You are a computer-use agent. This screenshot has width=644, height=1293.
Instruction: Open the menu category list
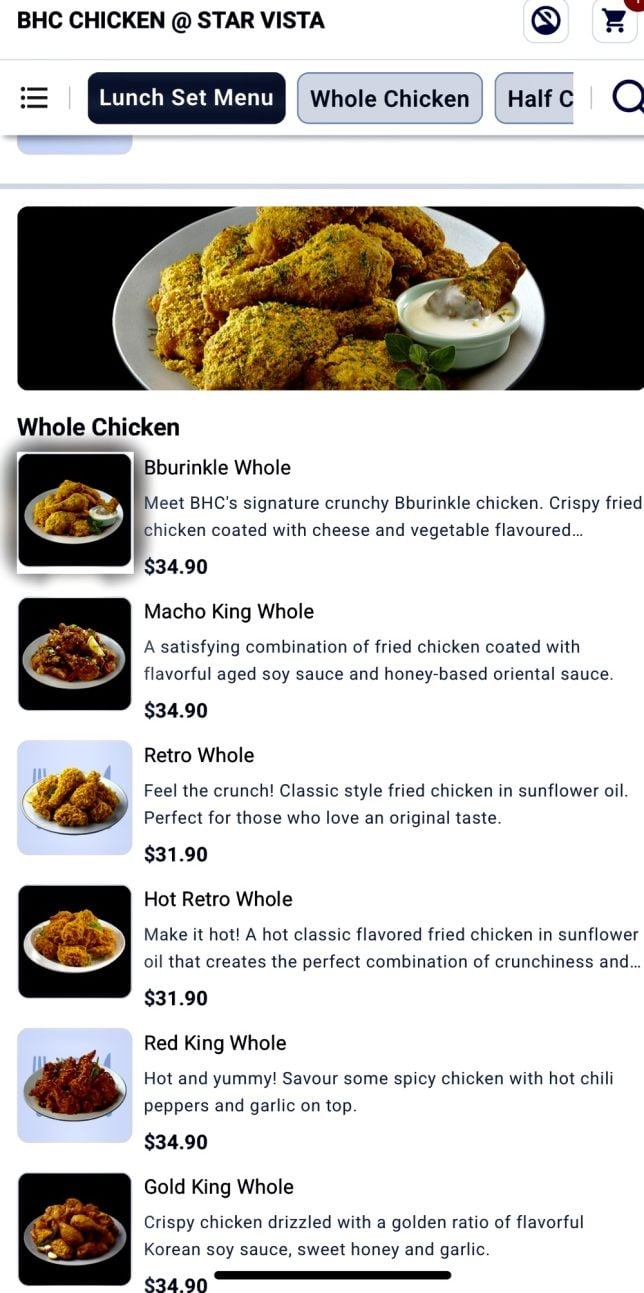pyautogui.click(x=34, y=98)
